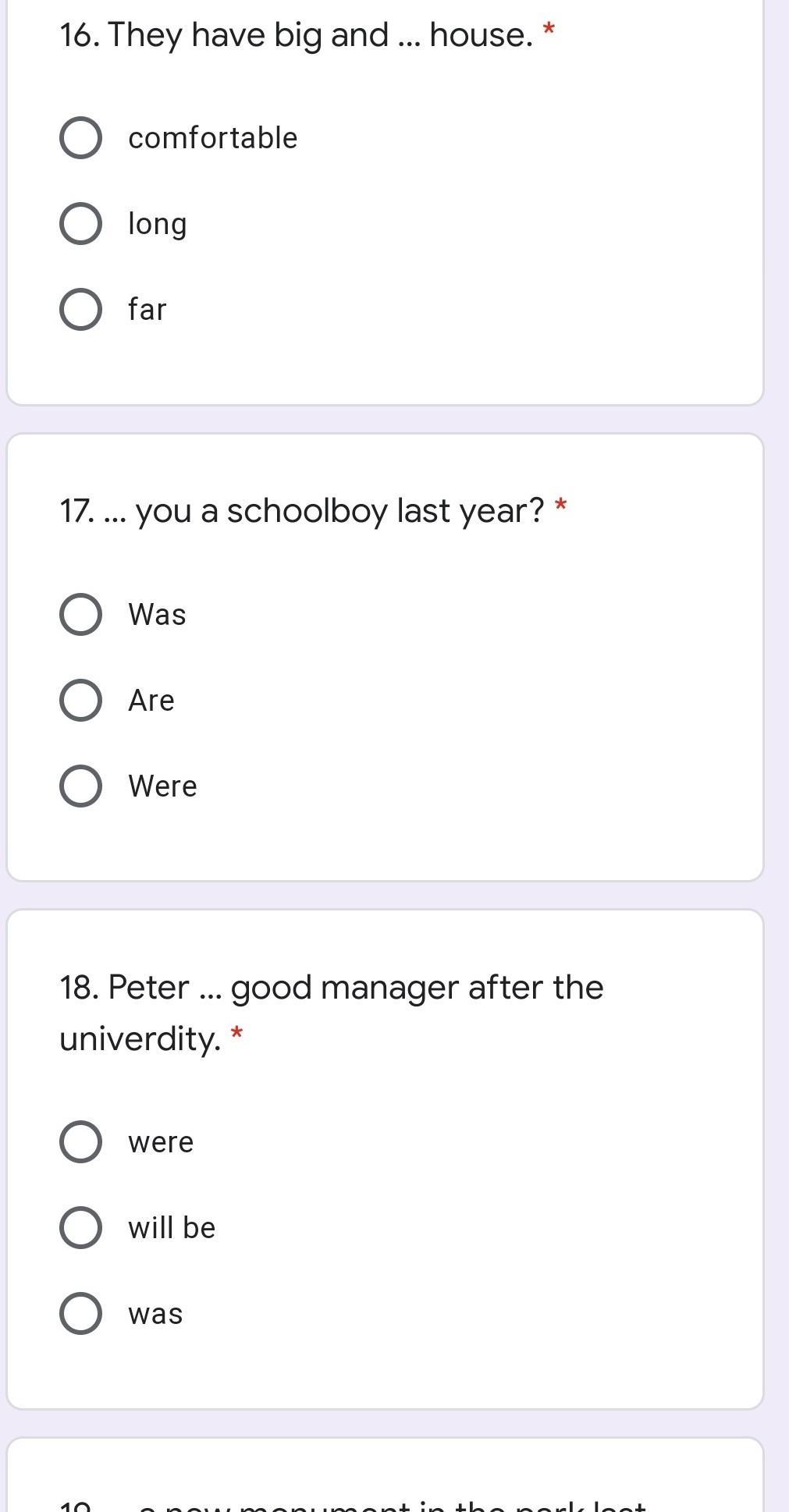Choose 'Are' in question 17
The height and width of the screenshot is (1512, 789).
coord(80,700)
